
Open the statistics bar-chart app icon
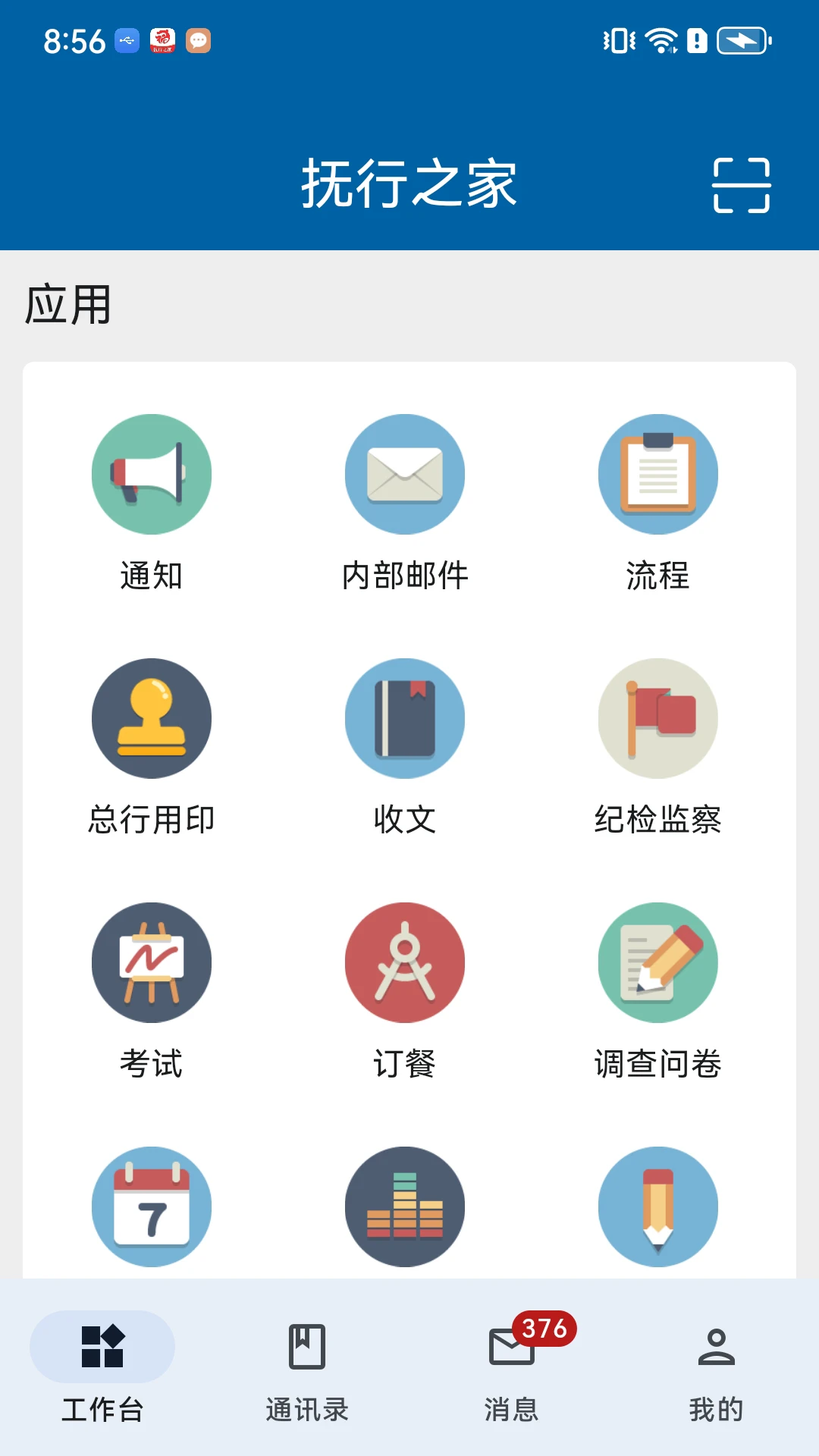pos(405,1207)
